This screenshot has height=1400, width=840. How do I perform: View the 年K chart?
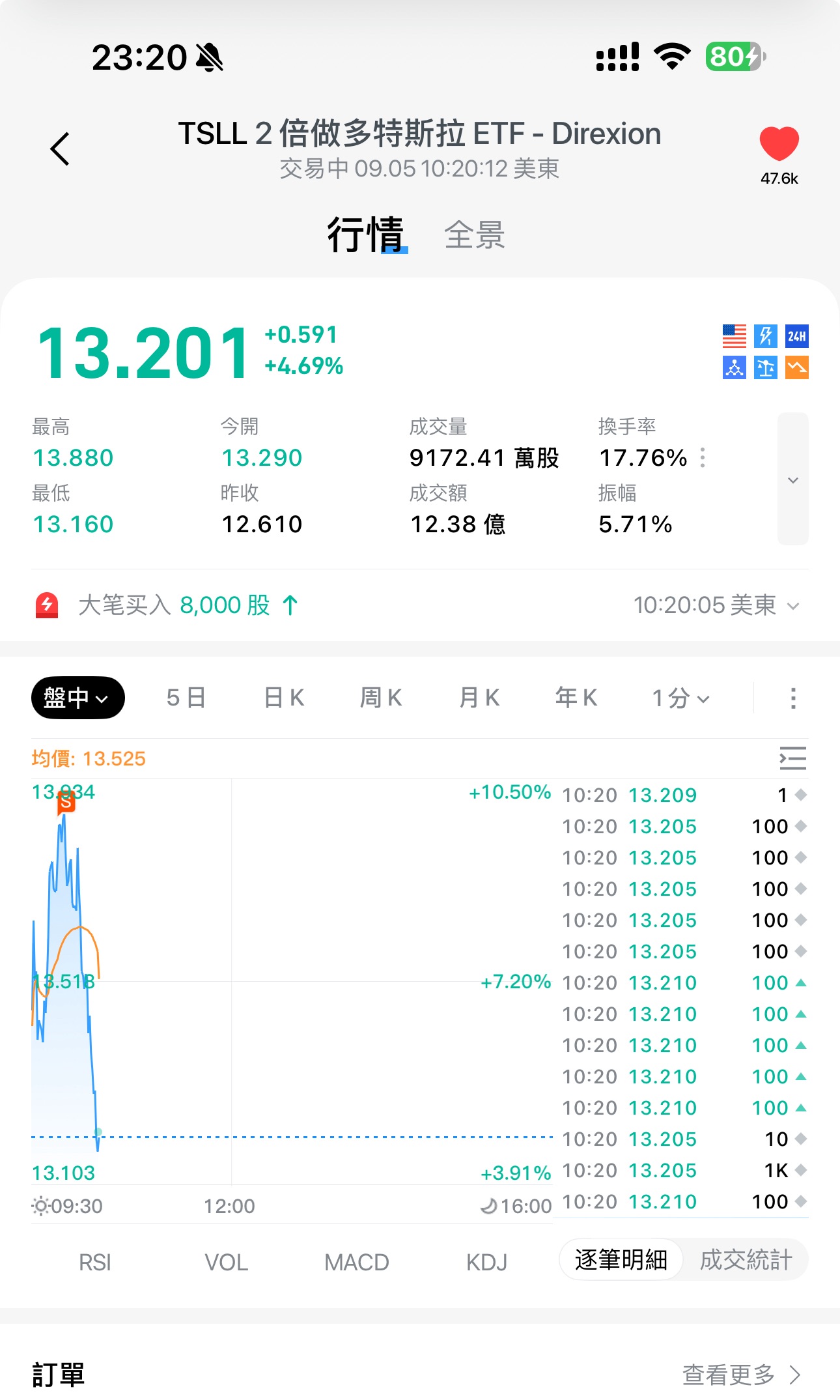coord(576,698)
